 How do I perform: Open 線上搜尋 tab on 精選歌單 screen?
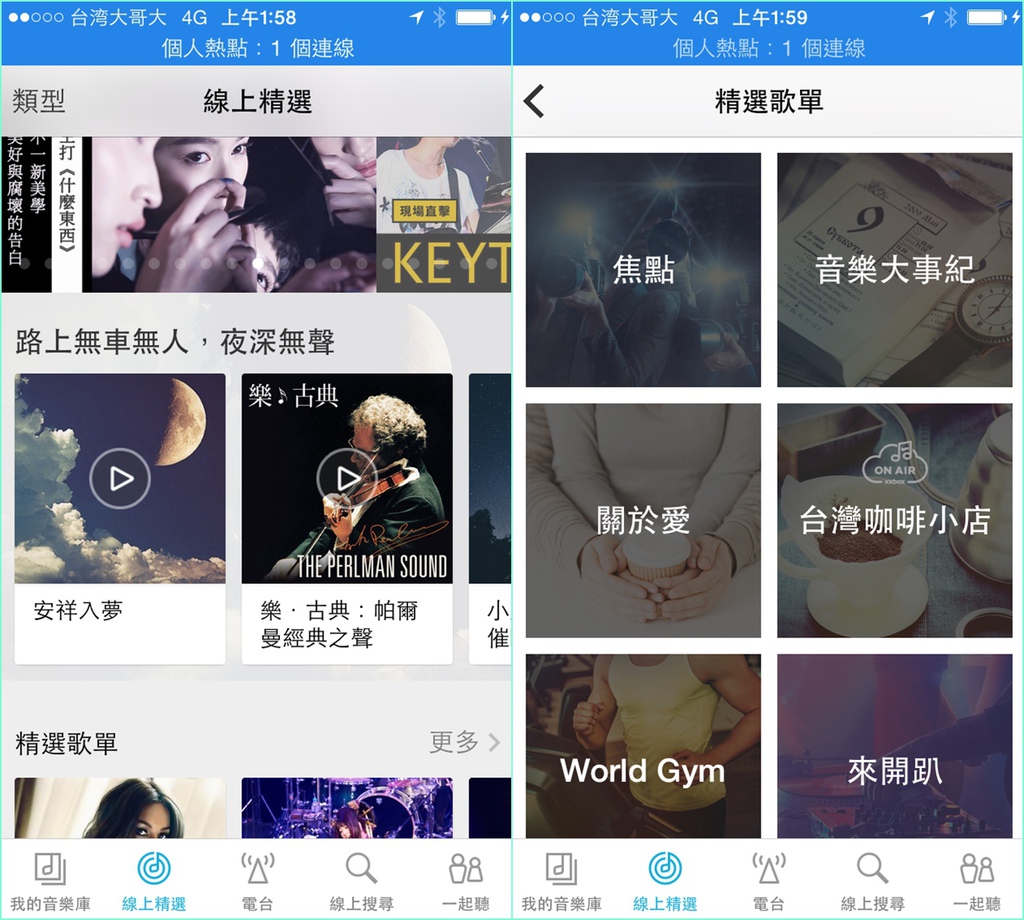(x=872, y=881)
